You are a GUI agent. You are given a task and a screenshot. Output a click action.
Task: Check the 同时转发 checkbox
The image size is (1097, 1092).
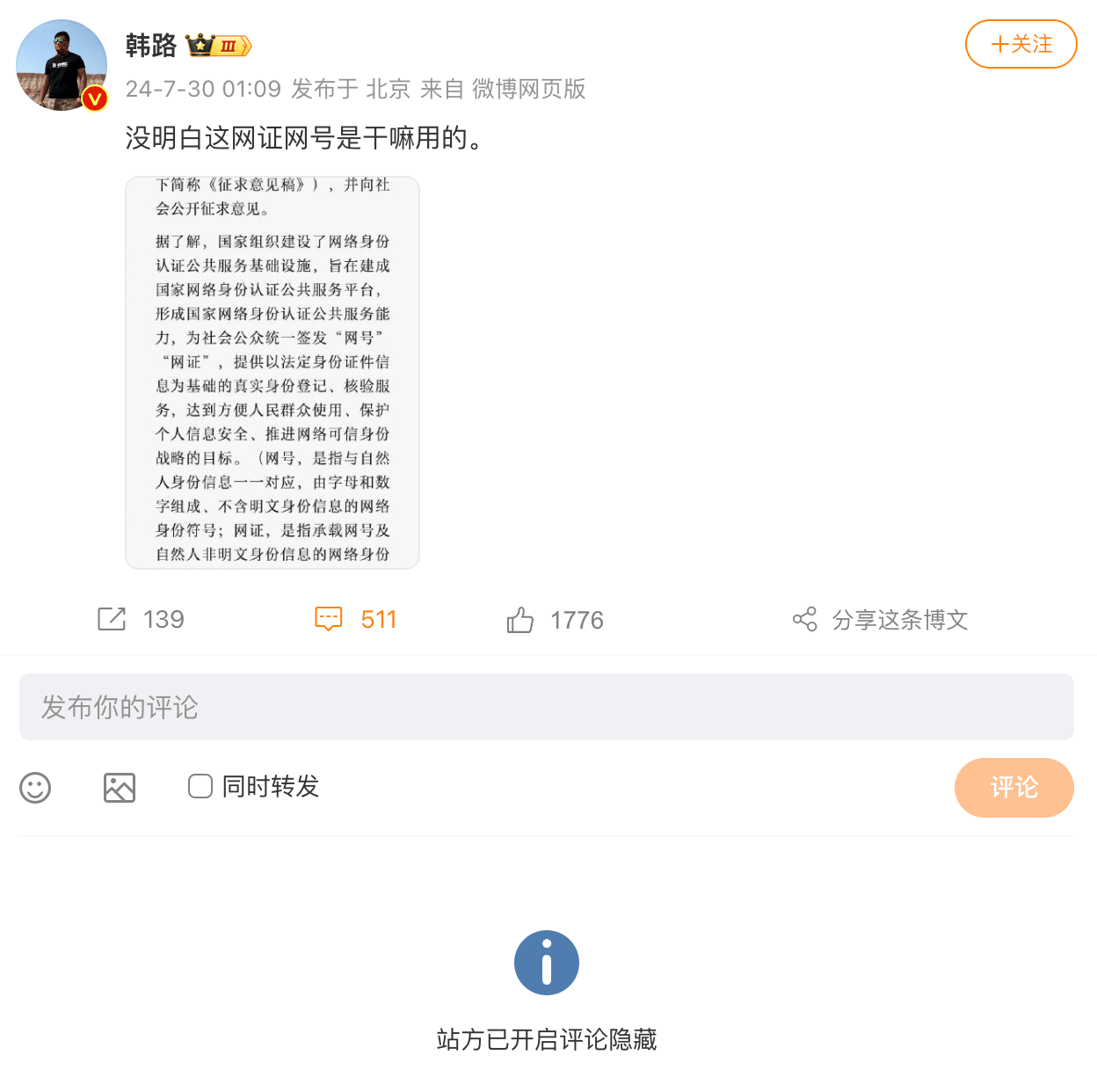click(200, 786)
